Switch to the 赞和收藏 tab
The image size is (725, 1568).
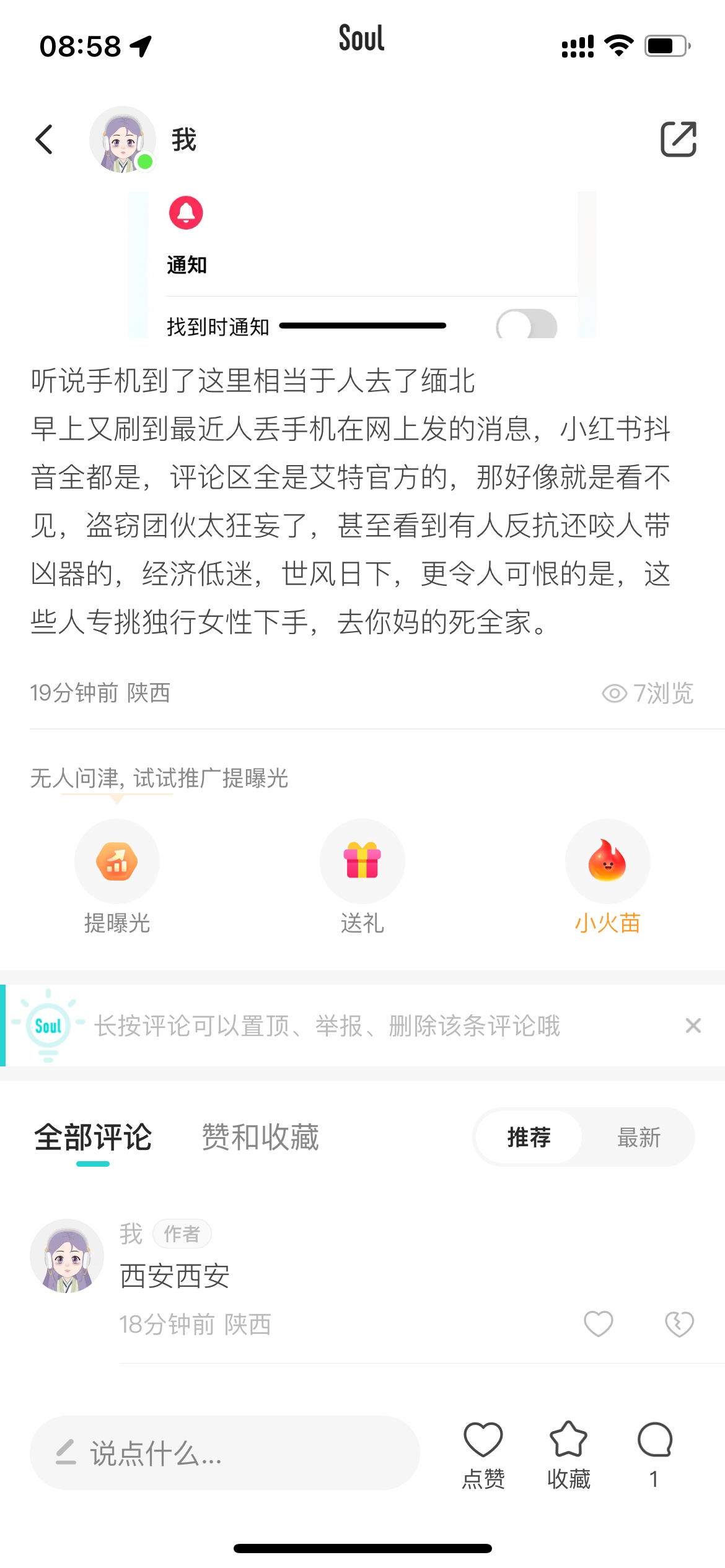pos(260,1137)
